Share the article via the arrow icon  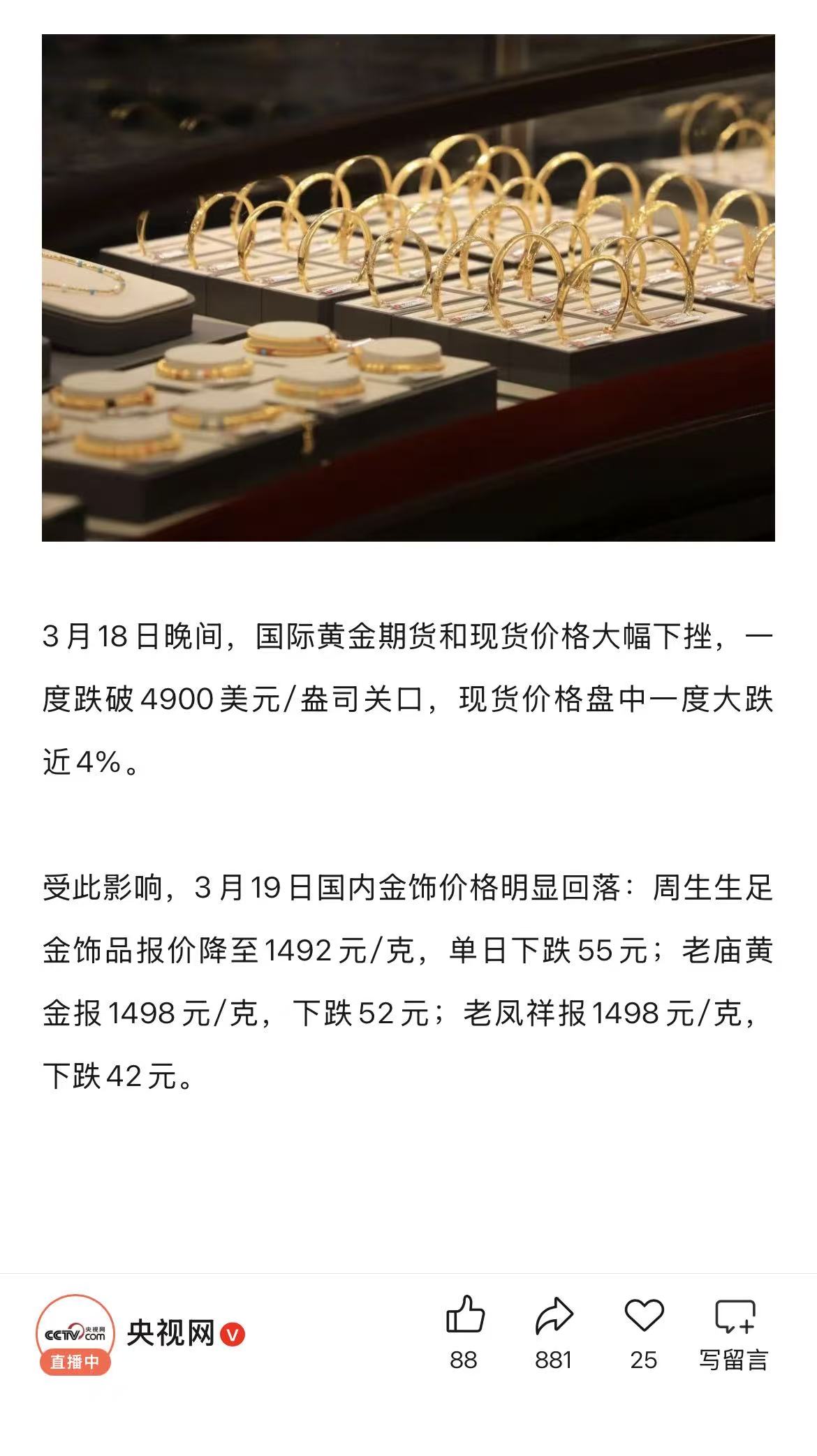click(x=554, y=1315)
